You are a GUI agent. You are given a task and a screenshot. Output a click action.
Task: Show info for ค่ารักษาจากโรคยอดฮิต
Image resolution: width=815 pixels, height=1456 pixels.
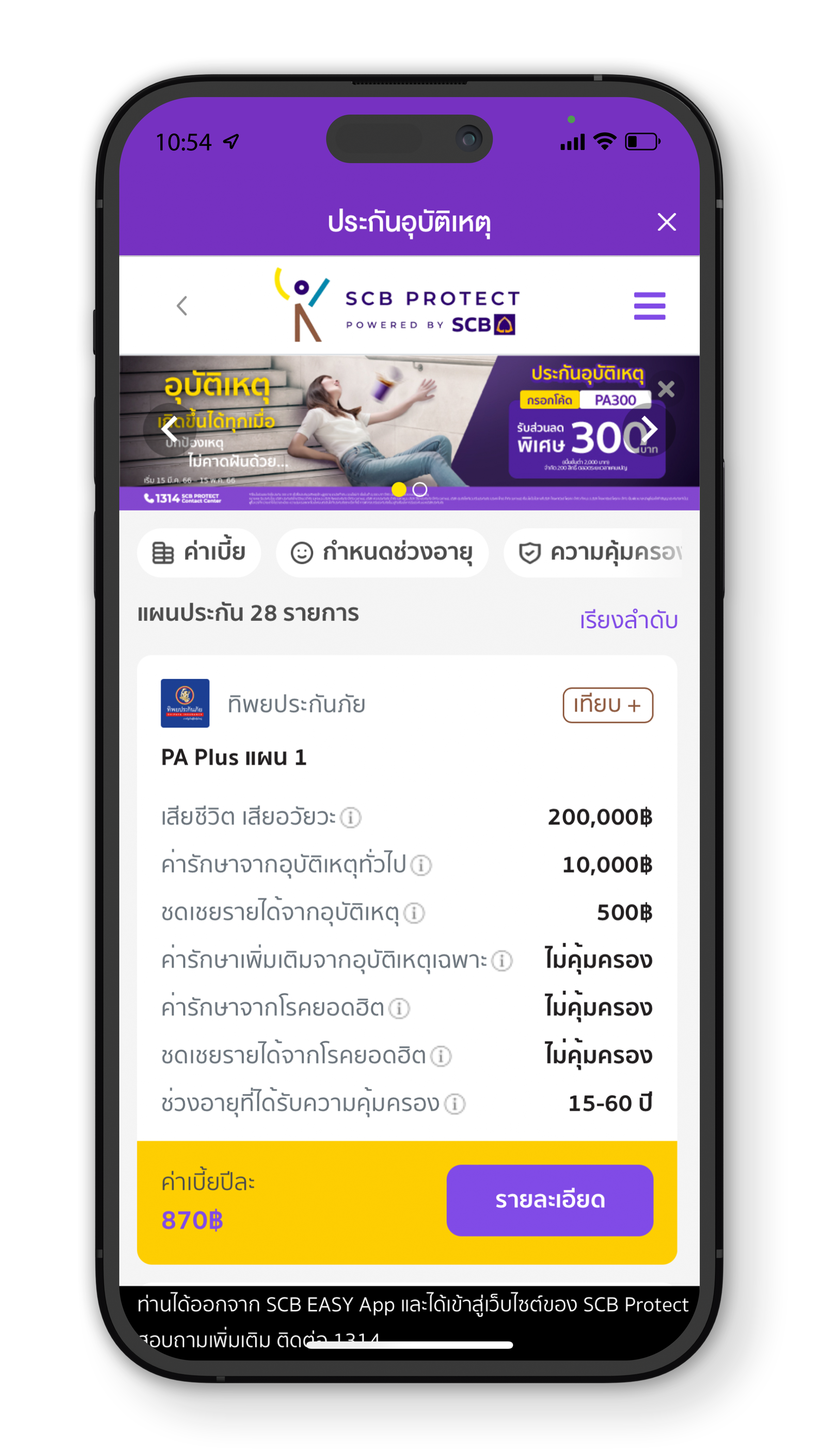[399, 1008]
